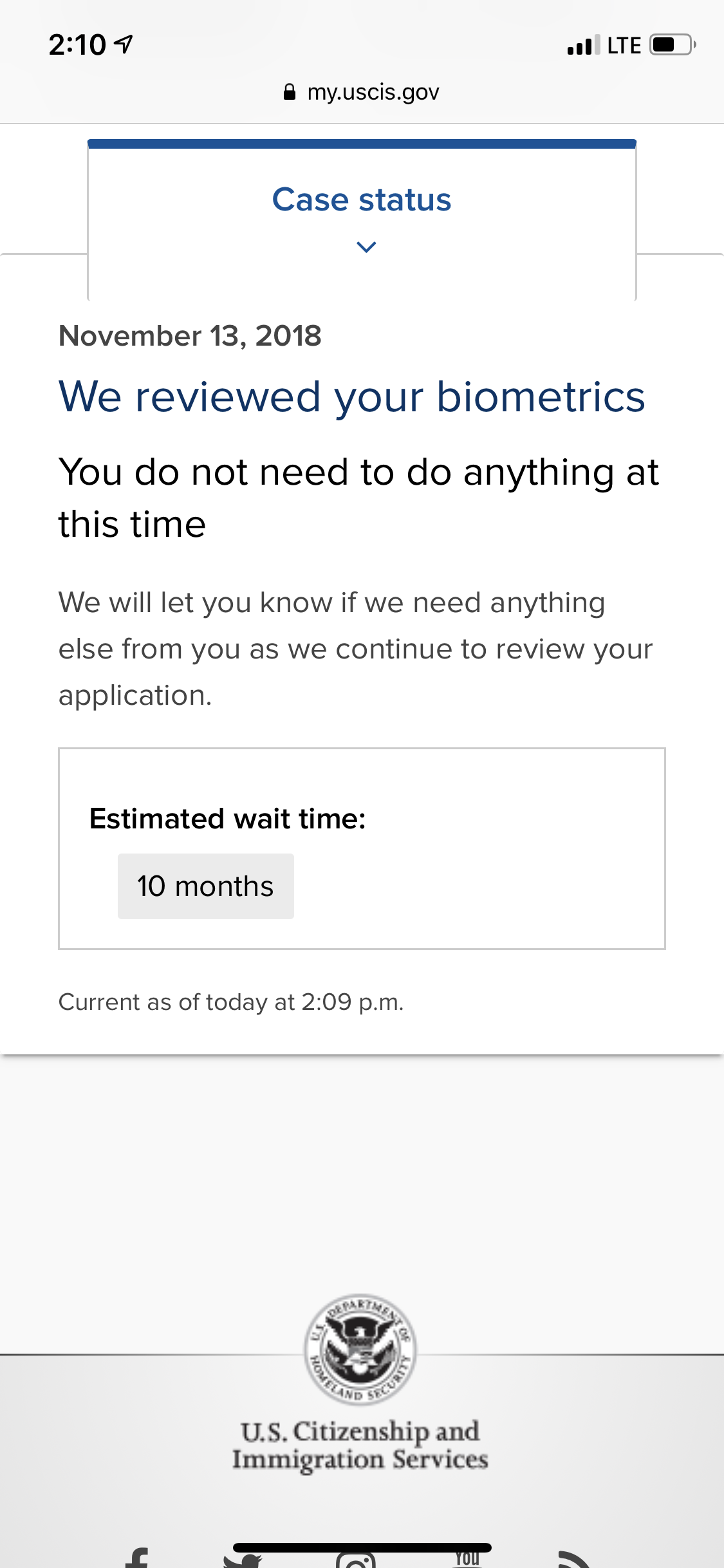Screen dimensions: 724x1568
Task: Tap the my.uscis.gov address bar
Action: coord(362,93)
